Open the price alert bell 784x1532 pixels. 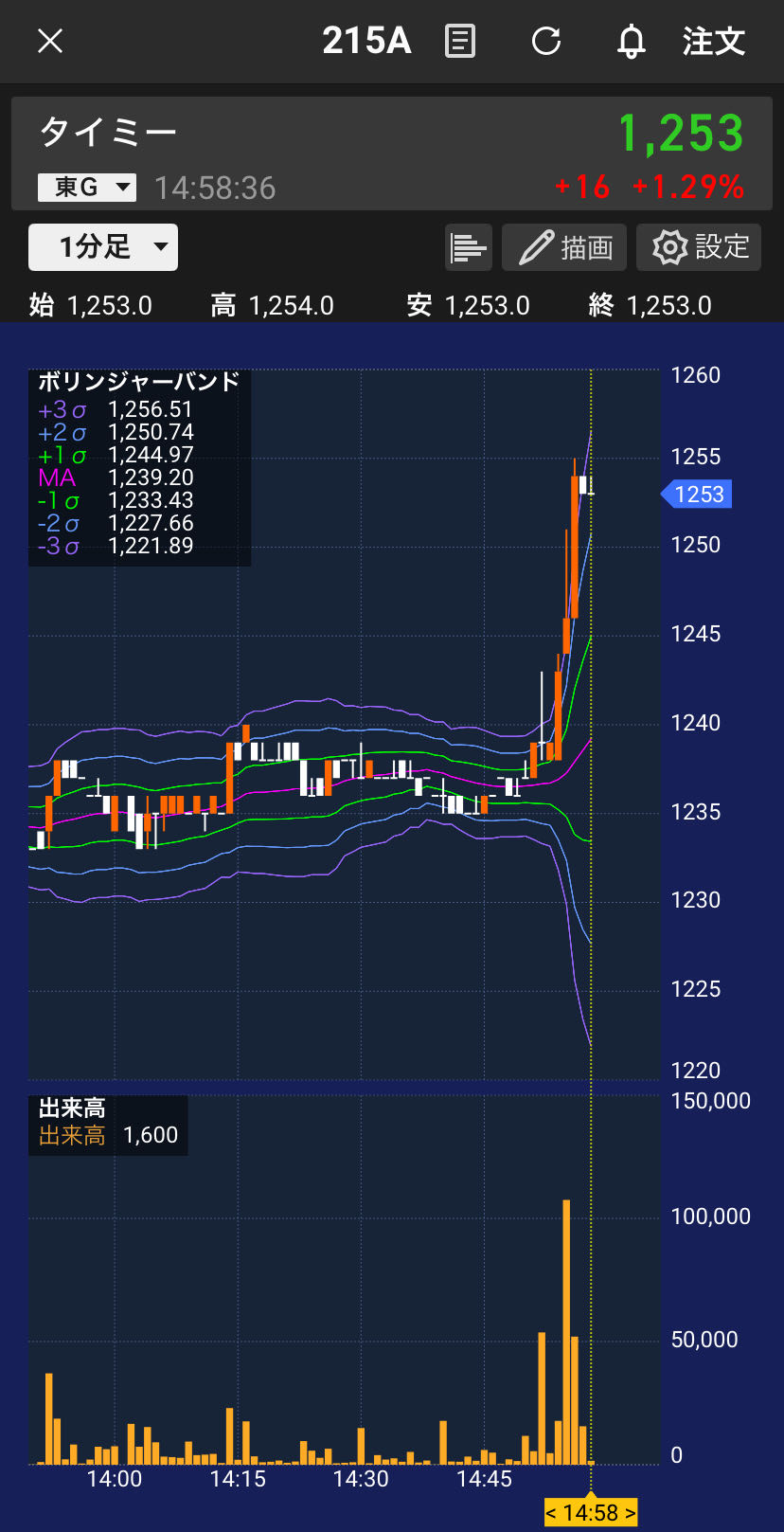pyautogui.click(x=631, y=41)
